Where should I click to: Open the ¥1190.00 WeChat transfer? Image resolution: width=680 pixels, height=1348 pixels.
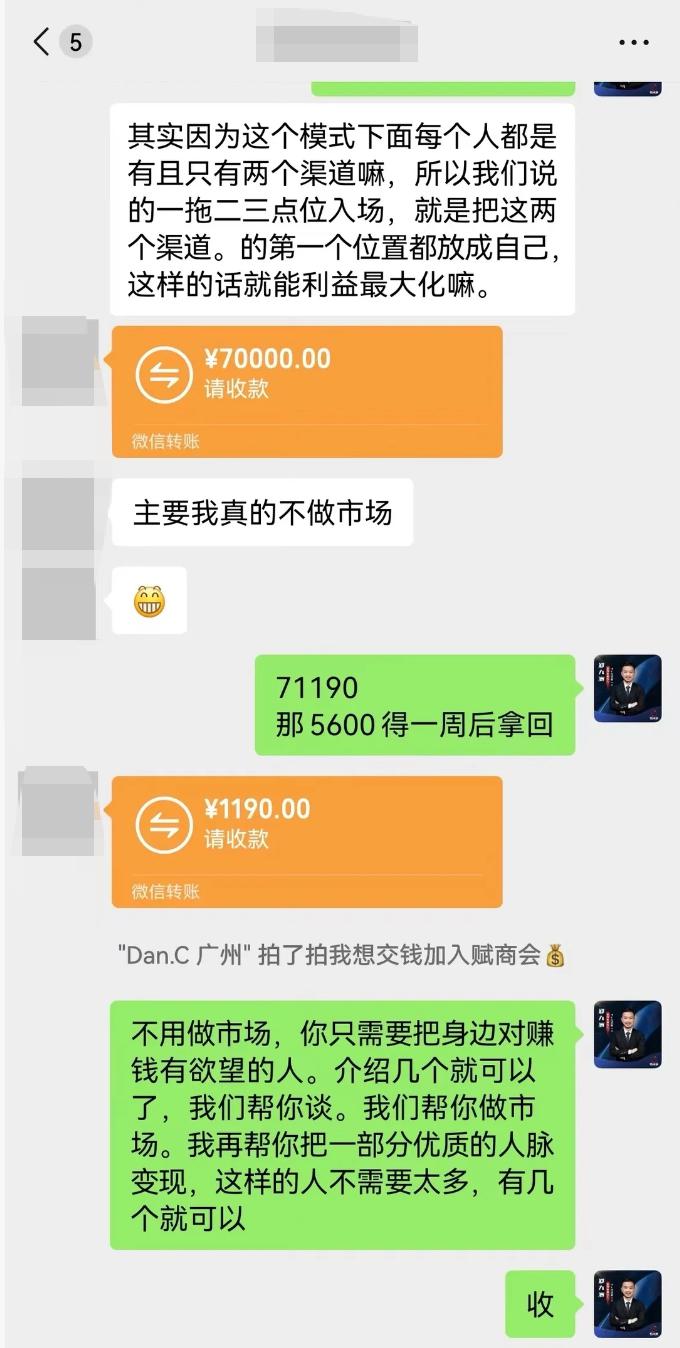(307, 842)
